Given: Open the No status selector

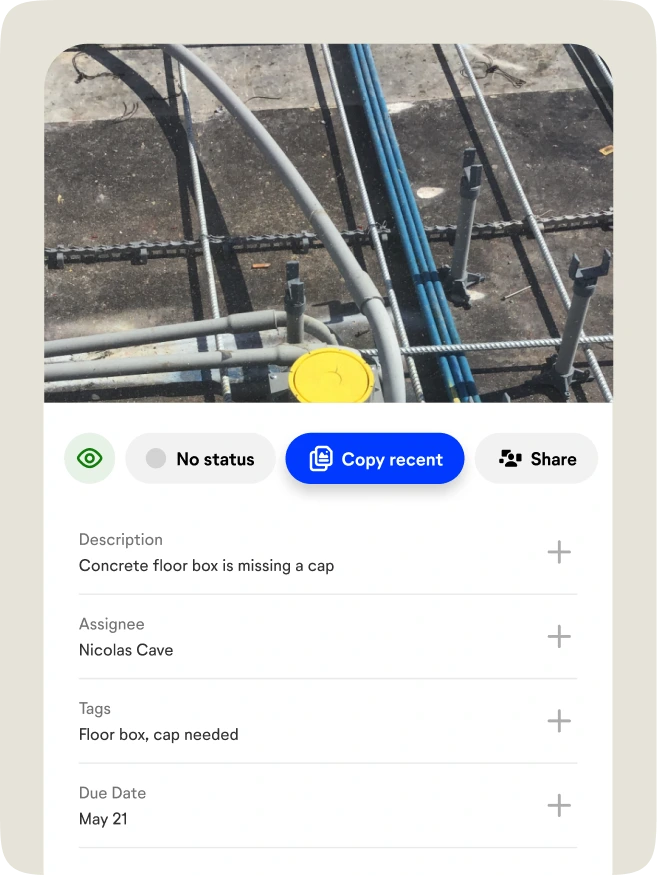Looking at the screenshot, I should point(201,459).
